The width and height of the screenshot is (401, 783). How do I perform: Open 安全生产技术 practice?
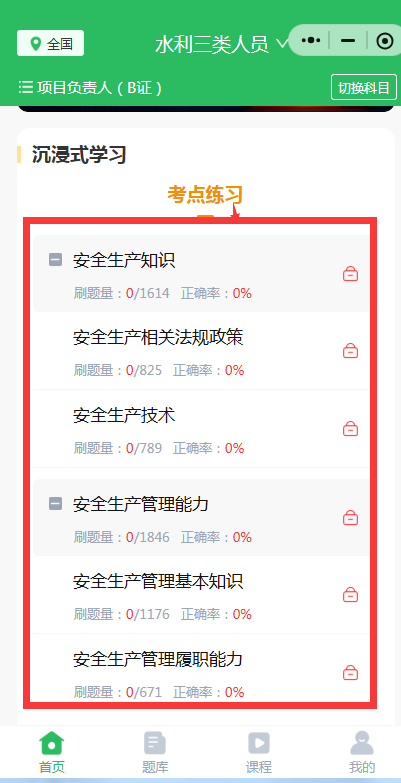click(x=201, y=429)
